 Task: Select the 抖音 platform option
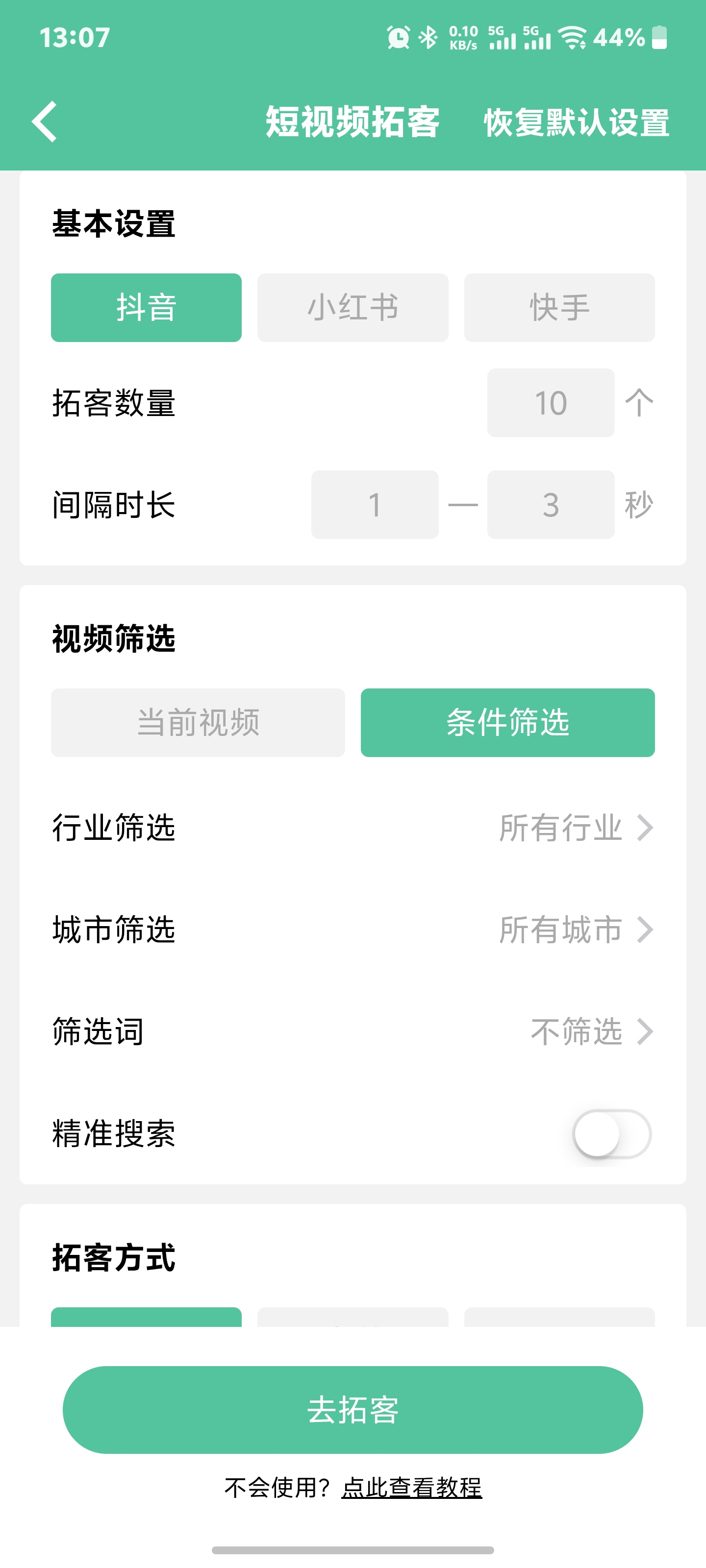pyautogui.click(x=146, y=307)
